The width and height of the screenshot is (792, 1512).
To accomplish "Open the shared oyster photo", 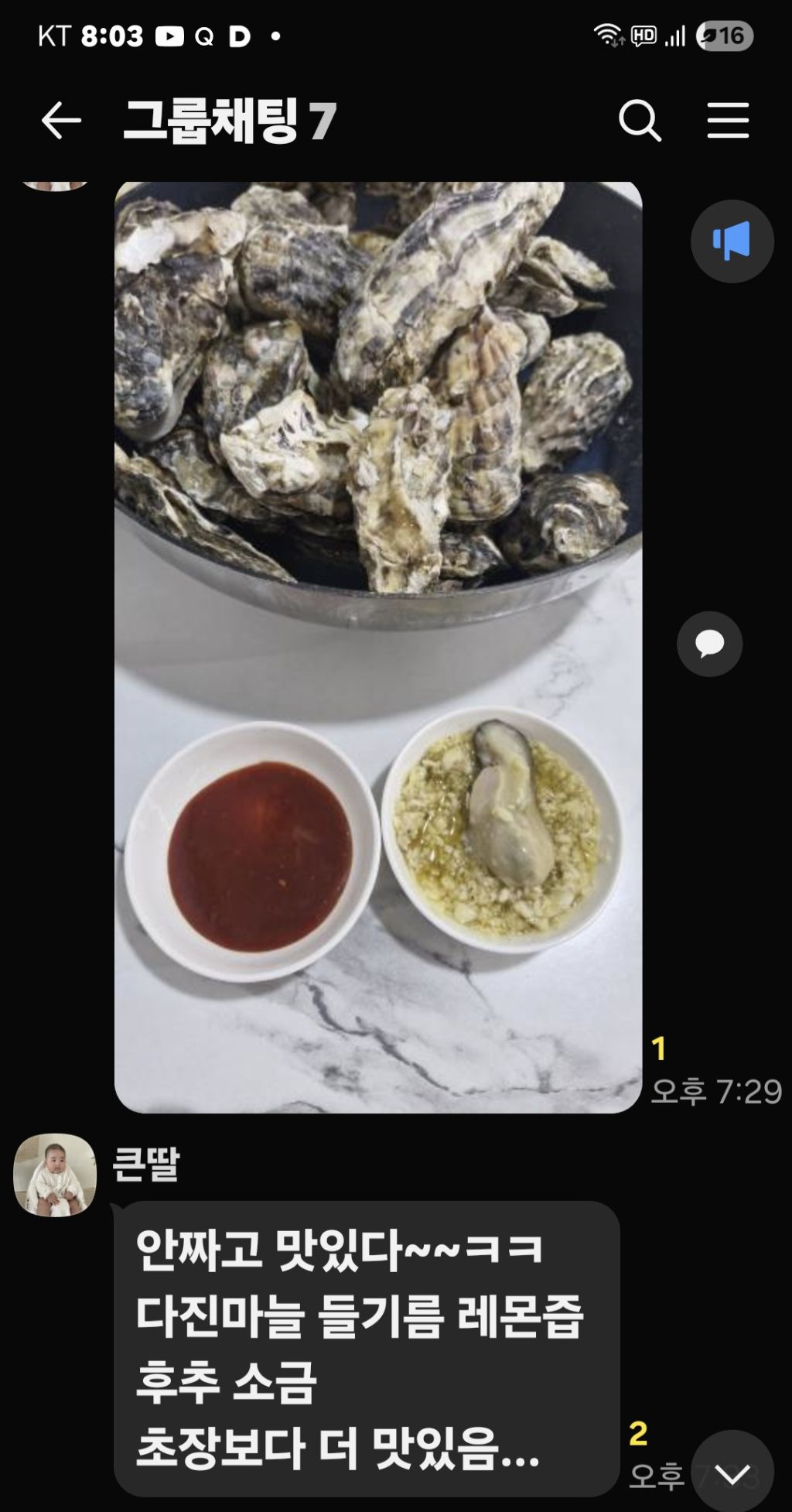I will pyautogui.click(x=378, y=647).
